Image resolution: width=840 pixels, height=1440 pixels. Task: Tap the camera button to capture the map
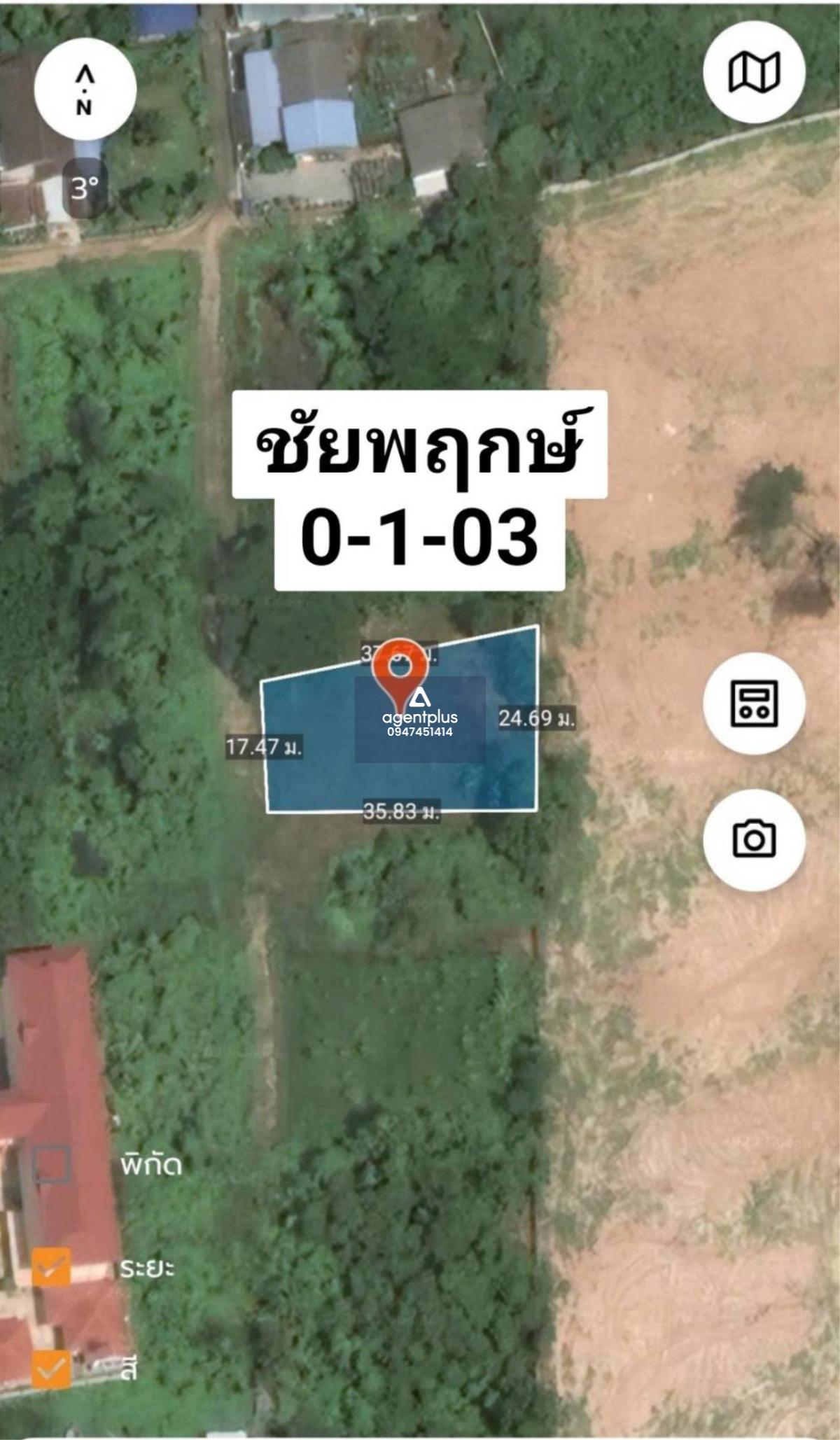[754, 839]
